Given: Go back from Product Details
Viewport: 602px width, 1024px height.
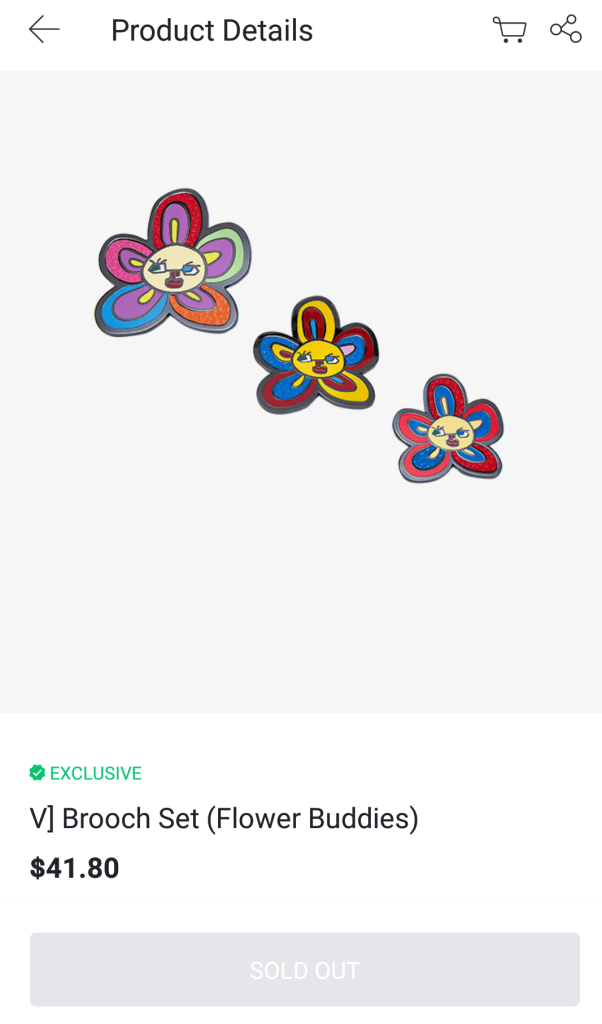Looking at the screenshot, I should (x=44, y=30).
